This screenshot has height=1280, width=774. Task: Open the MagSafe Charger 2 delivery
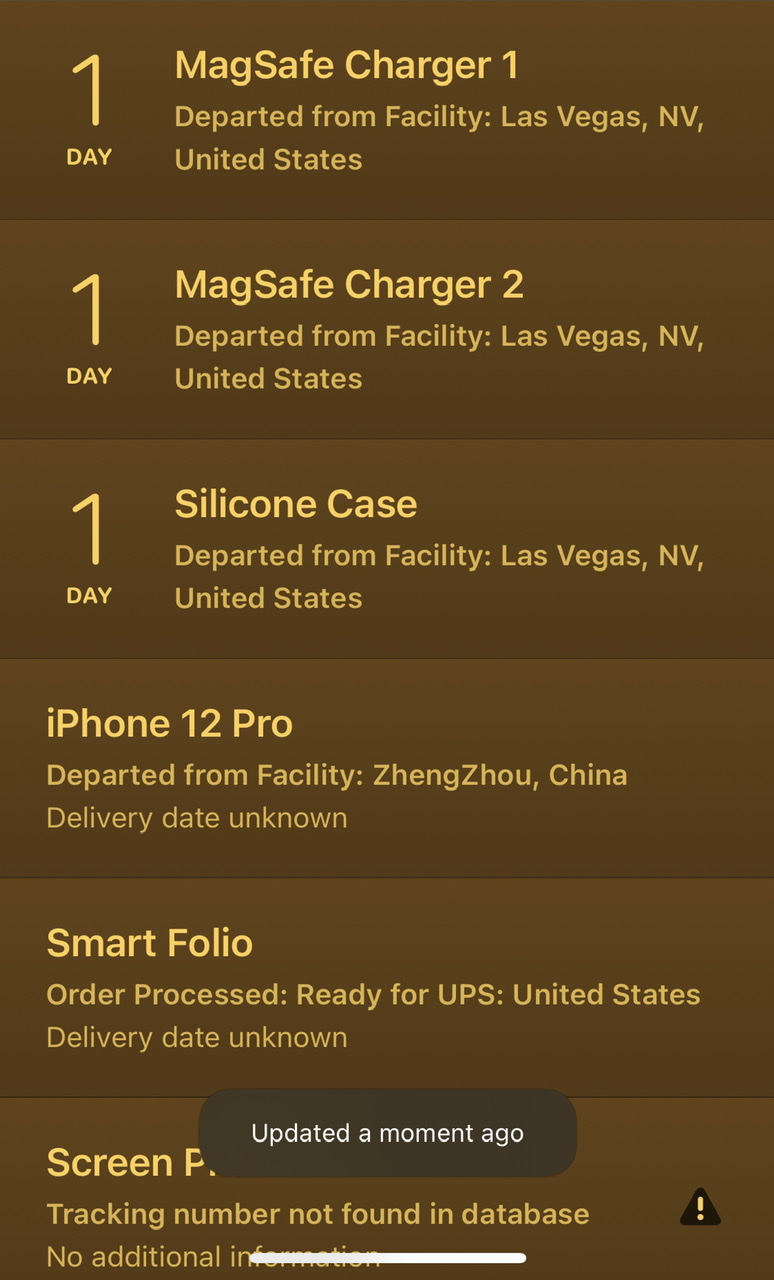point(387,329)
